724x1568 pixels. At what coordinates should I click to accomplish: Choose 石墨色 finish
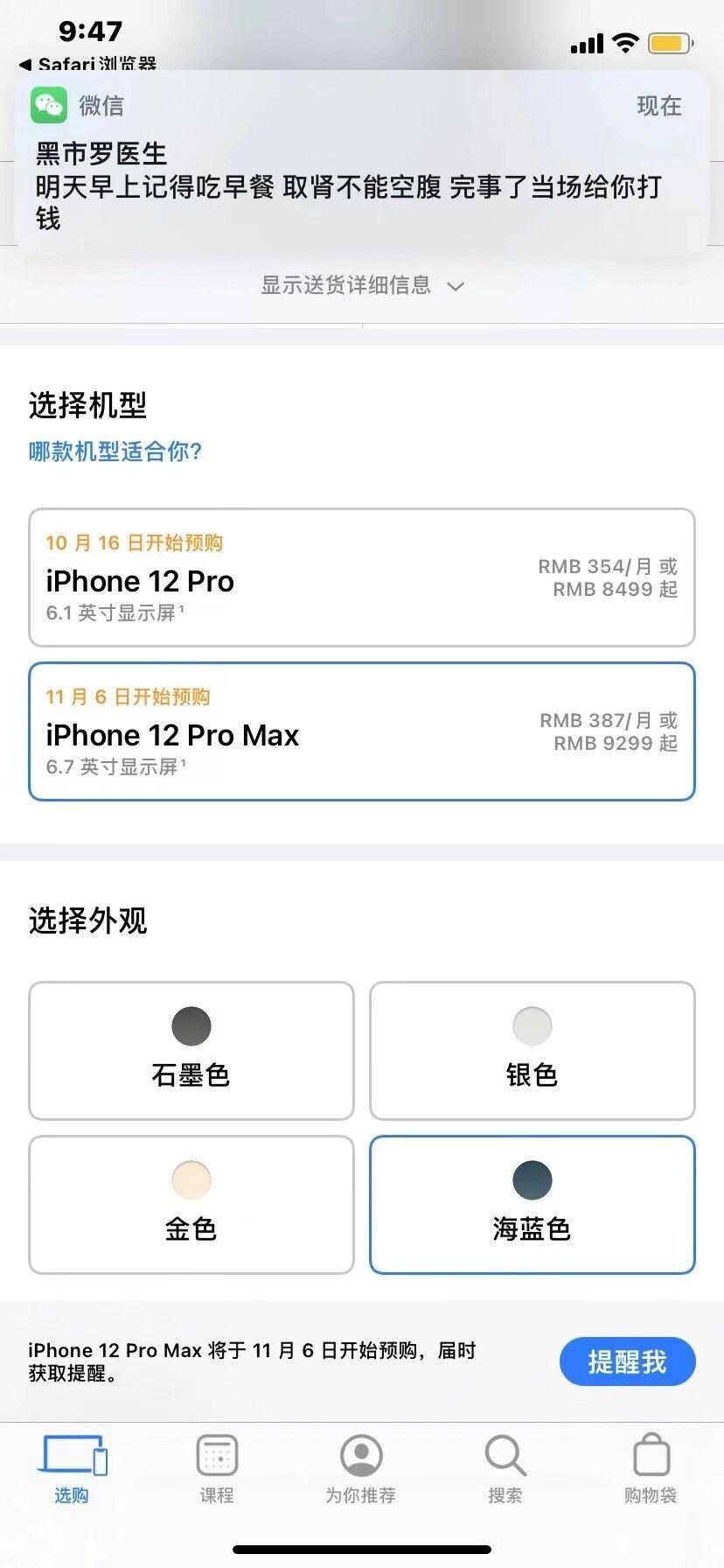coord(191,1050)
